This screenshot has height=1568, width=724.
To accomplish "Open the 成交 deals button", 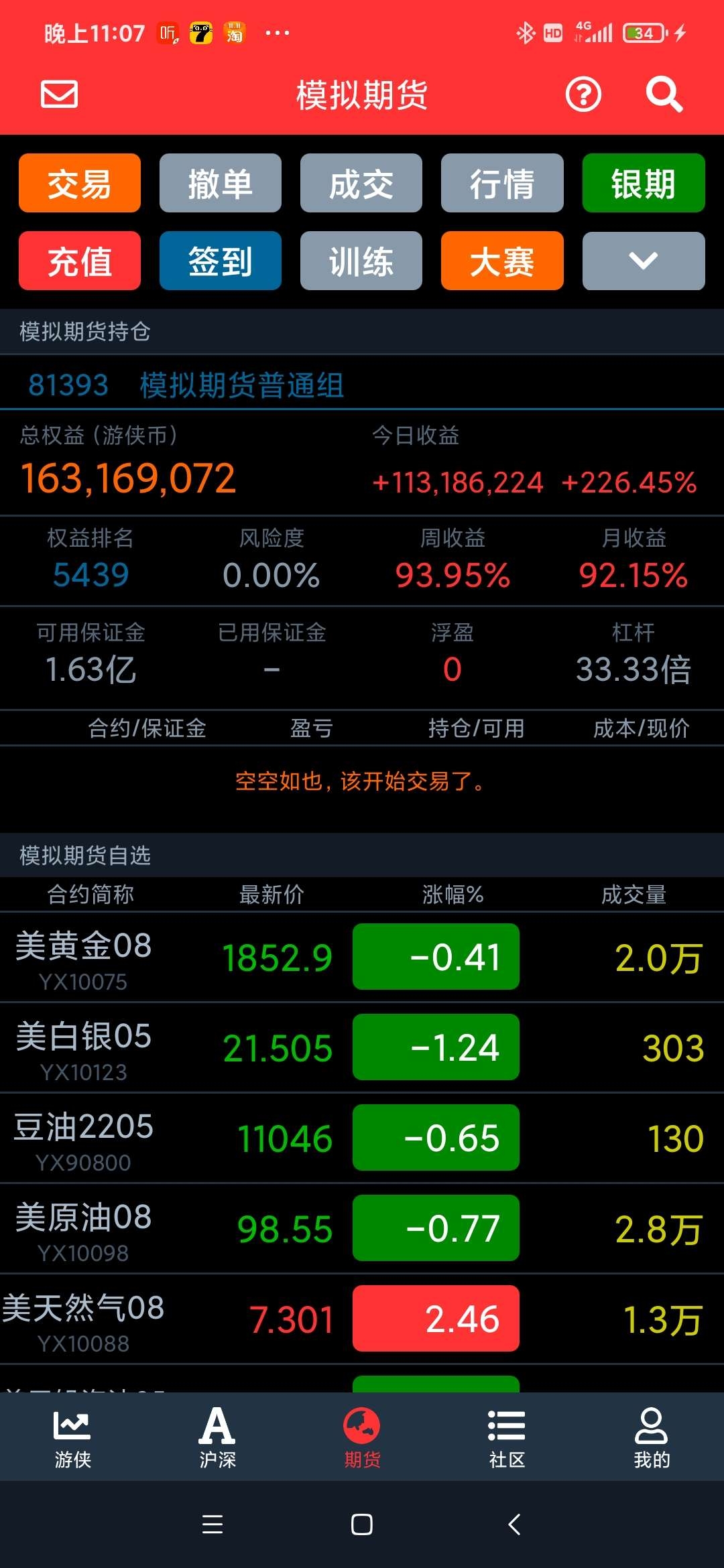I will point(361,183).
